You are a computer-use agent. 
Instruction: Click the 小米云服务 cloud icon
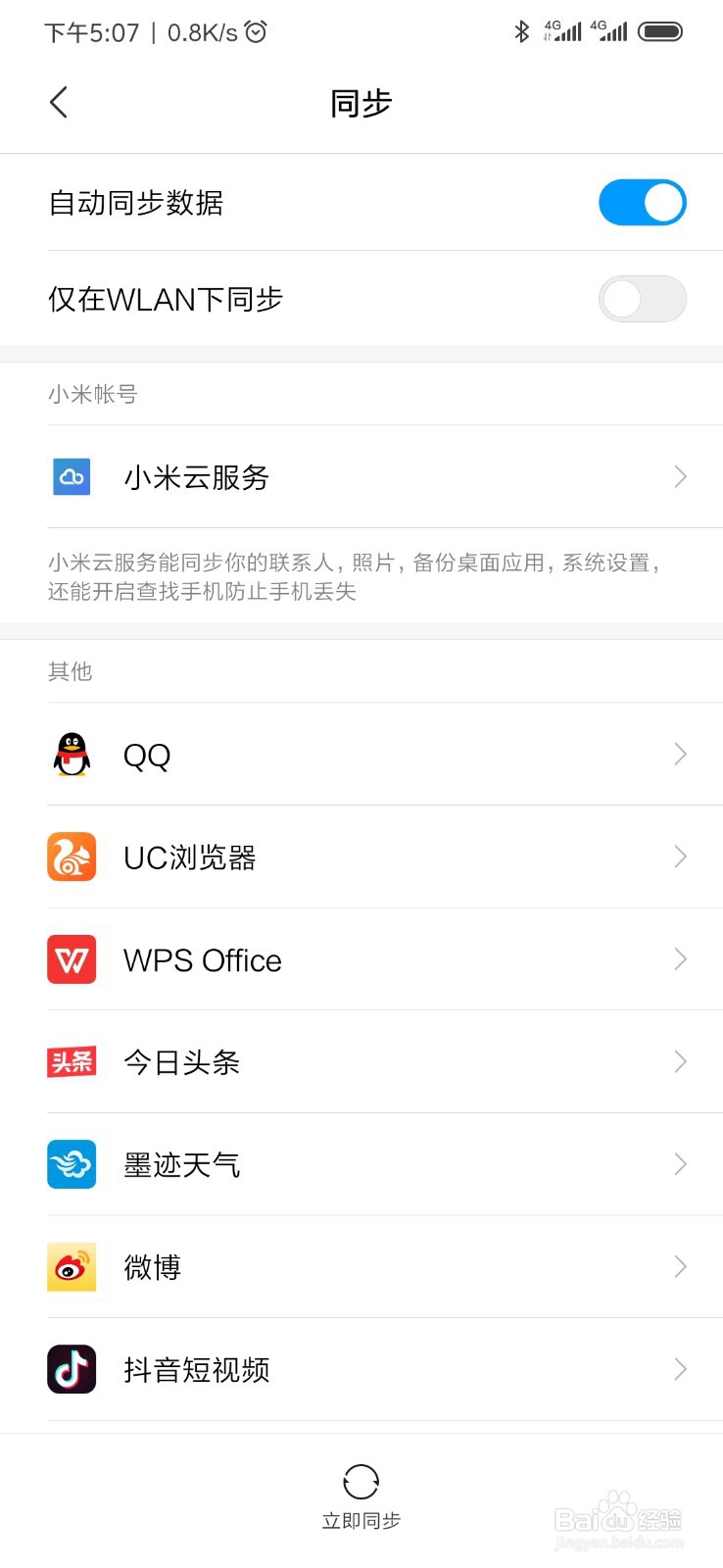(71, 477)
